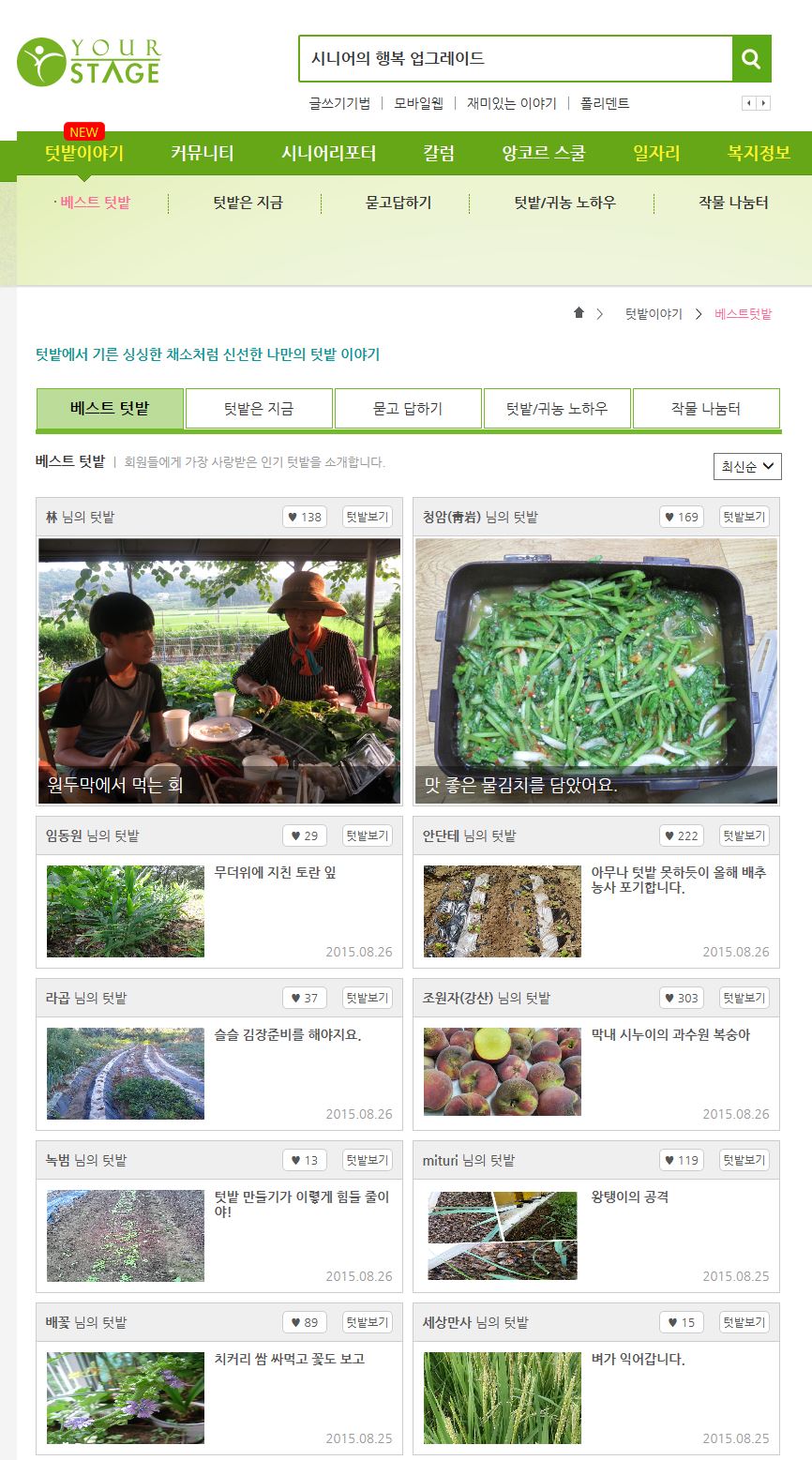Open the 일자리 section
This screenshot has height=1460, width=812.
point(656,154)
